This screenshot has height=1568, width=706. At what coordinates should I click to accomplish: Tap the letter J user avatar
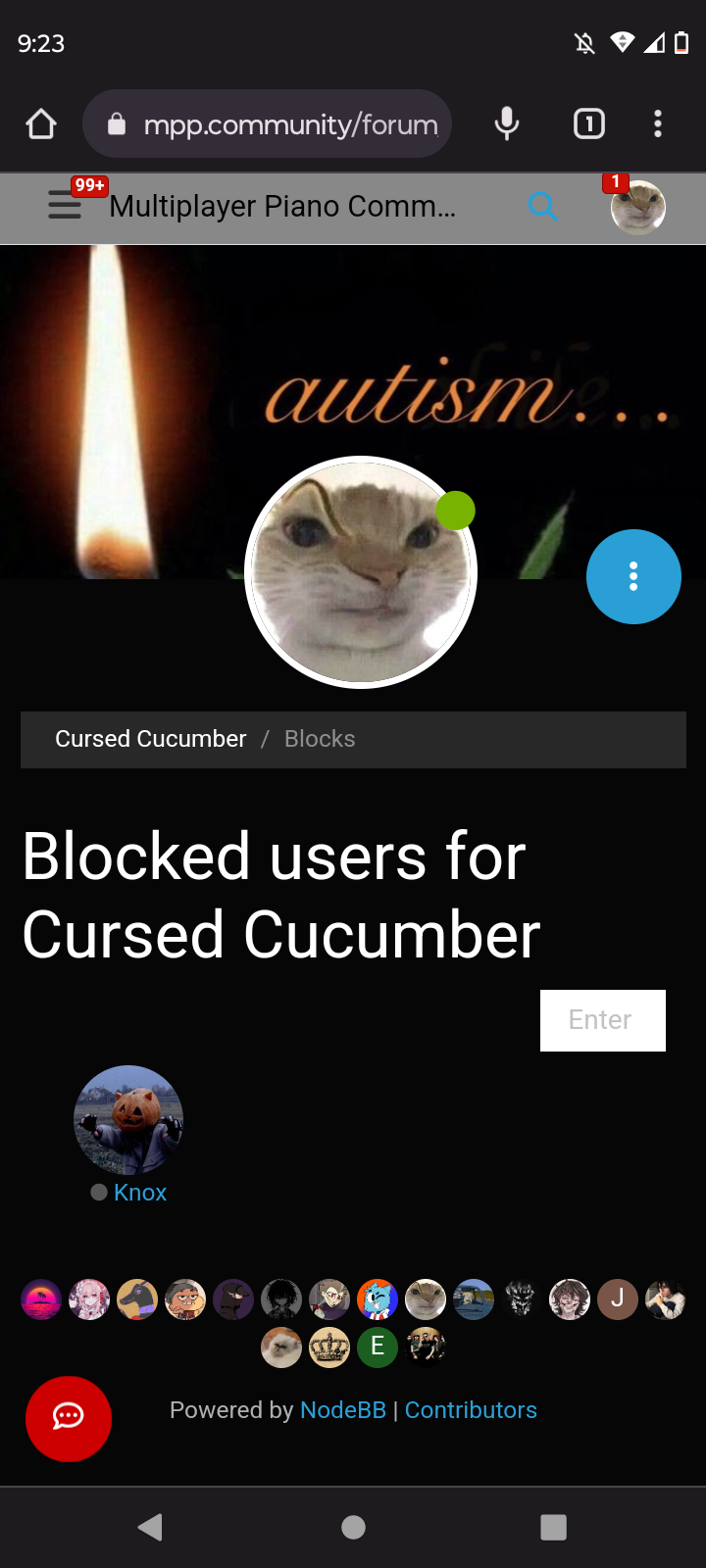click(x=618, y=1299)
